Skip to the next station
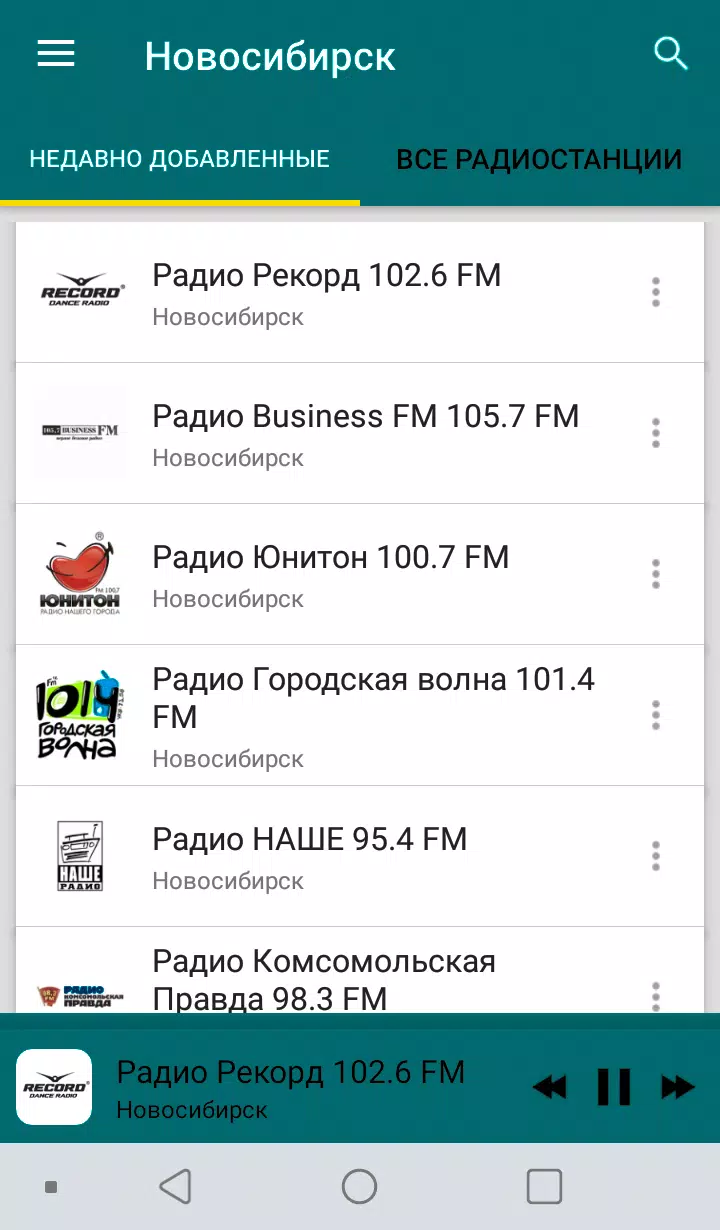 pyautogui.click(x=678, y=1087)
